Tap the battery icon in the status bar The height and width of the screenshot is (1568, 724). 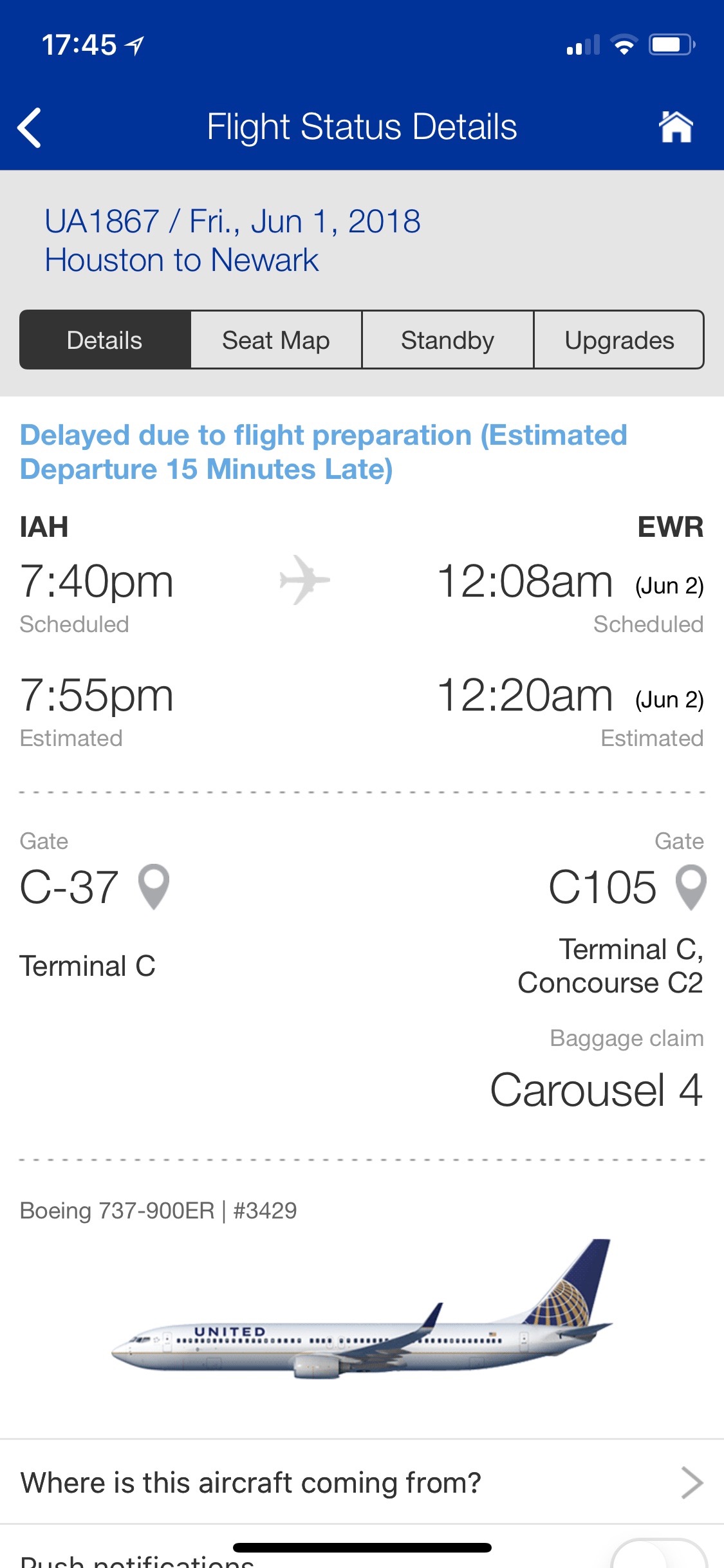(669, 44)
